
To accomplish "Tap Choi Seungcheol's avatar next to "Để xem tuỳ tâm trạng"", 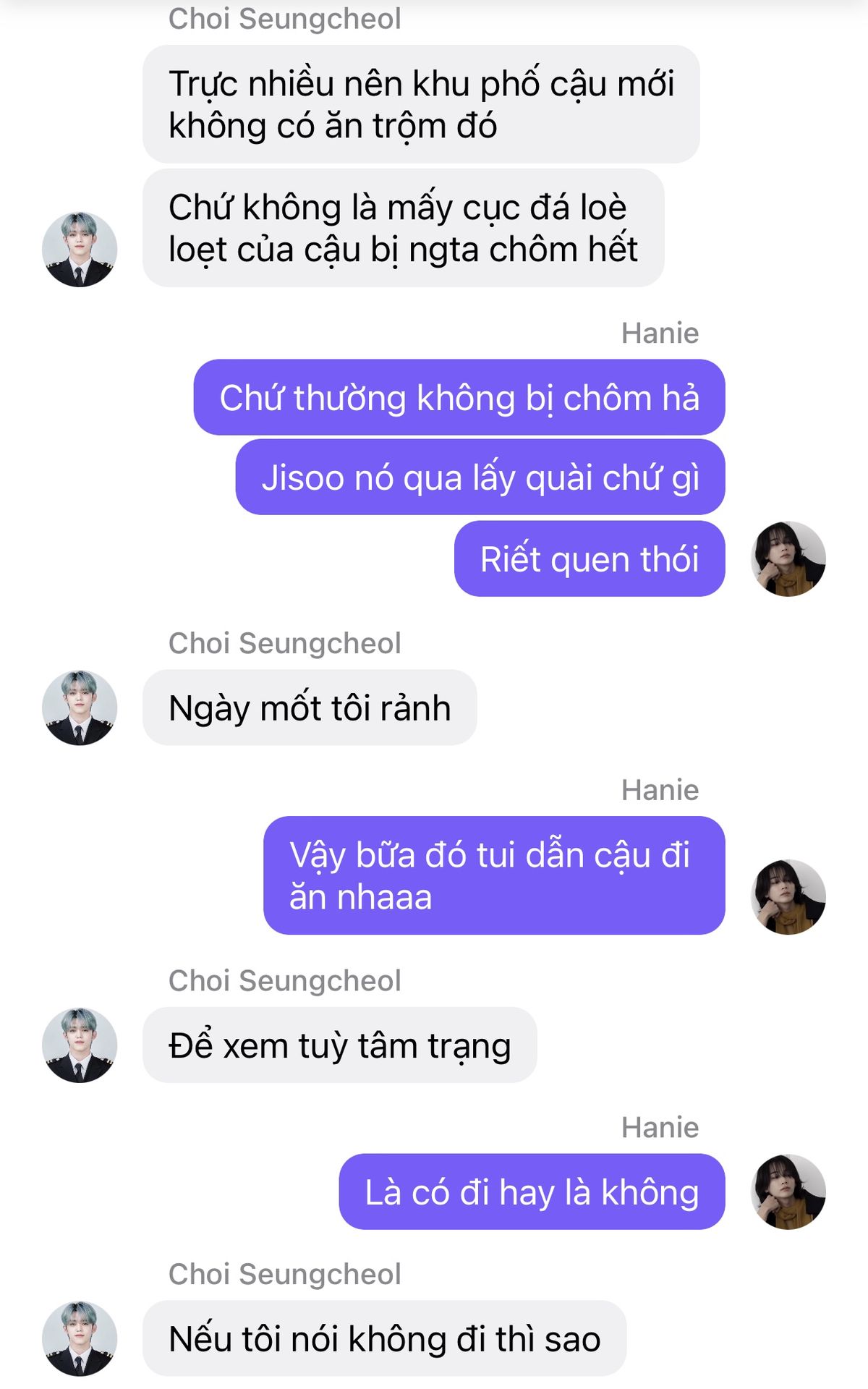I will 80,1045.
